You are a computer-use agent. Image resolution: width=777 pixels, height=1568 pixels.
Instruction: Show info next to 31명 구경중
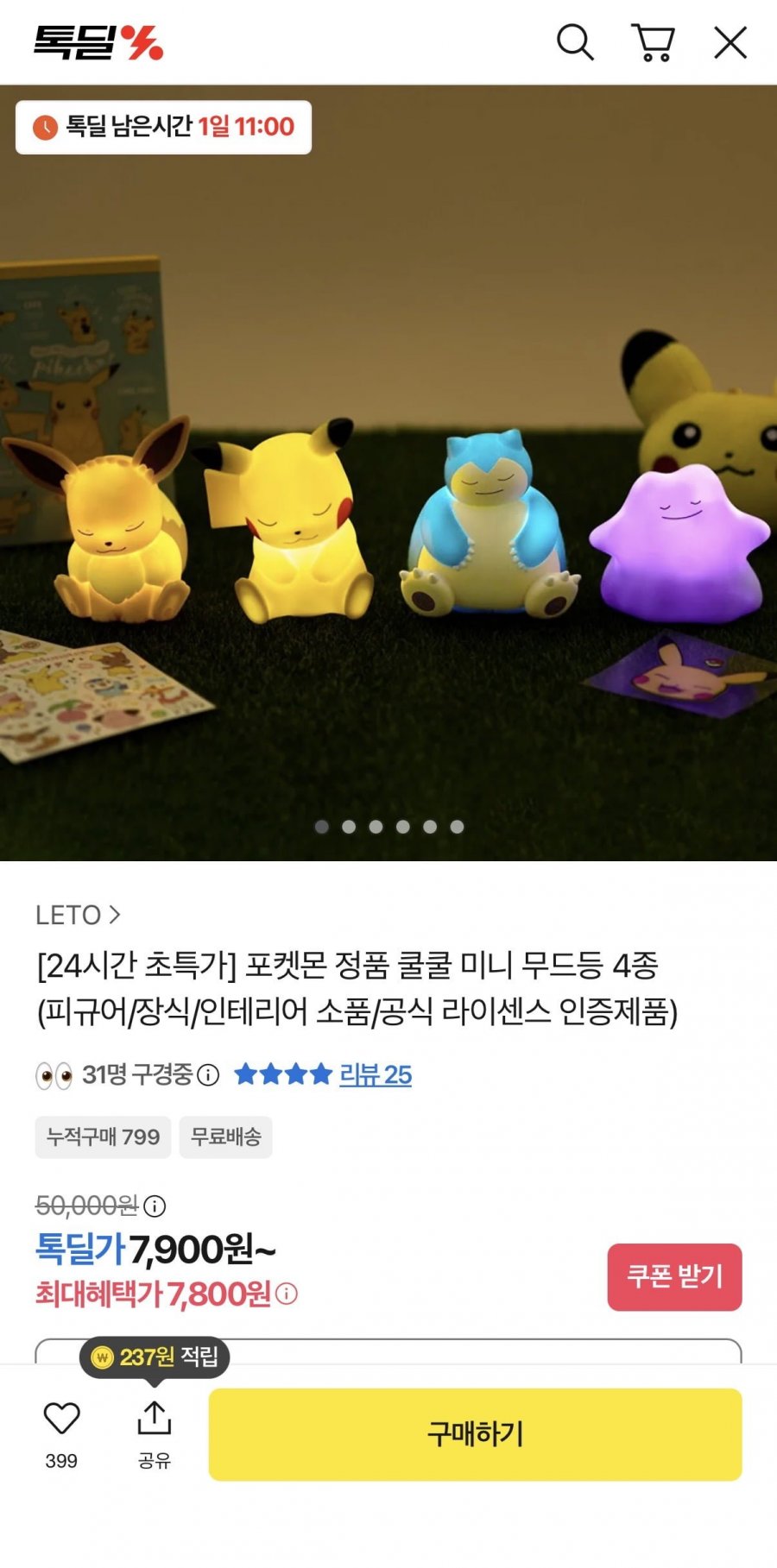tap(208, 1074)
